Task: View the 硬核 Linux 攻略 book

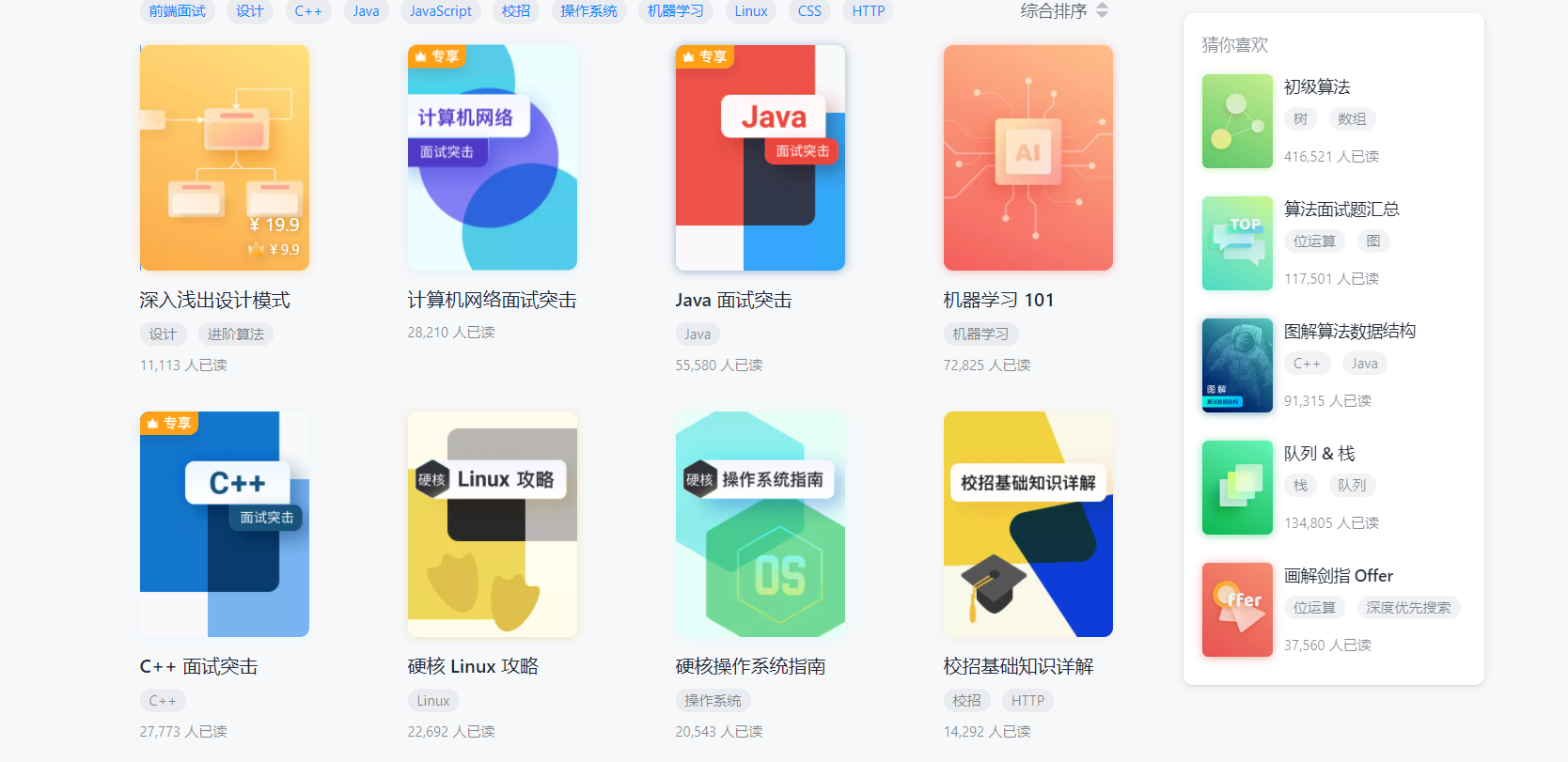Action: point(492,524)
